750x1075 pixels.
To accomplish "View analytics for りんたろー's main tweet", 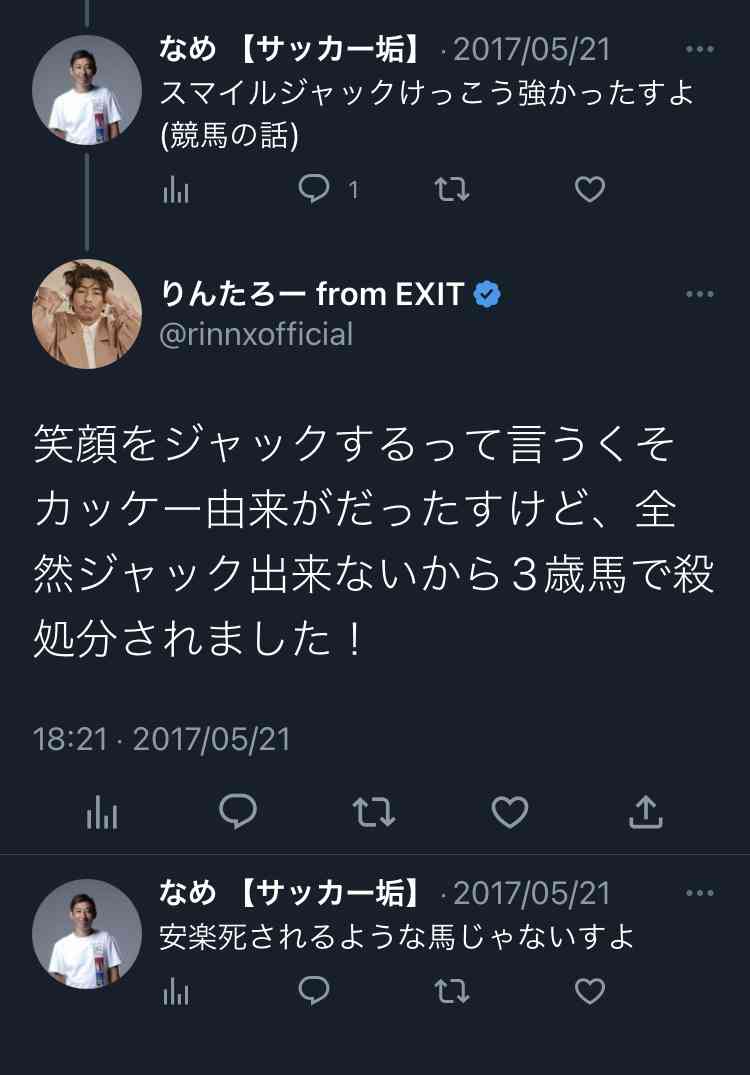I will (102, 812).
